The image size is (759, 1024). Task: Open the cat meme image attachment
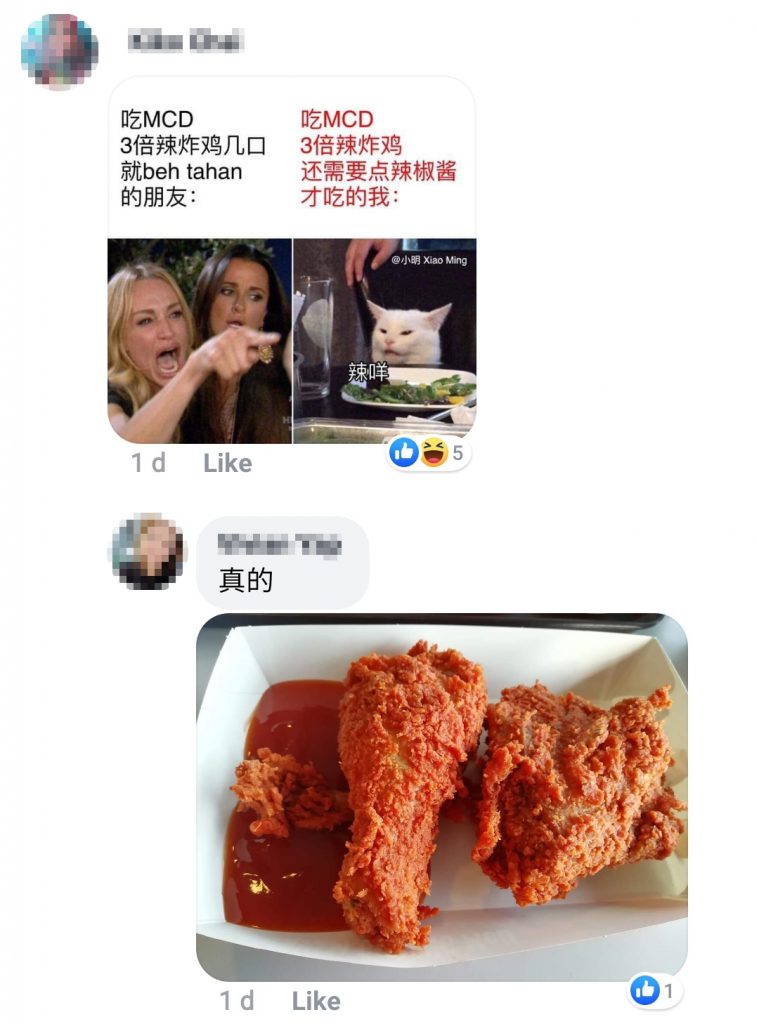tap(291, 260)
